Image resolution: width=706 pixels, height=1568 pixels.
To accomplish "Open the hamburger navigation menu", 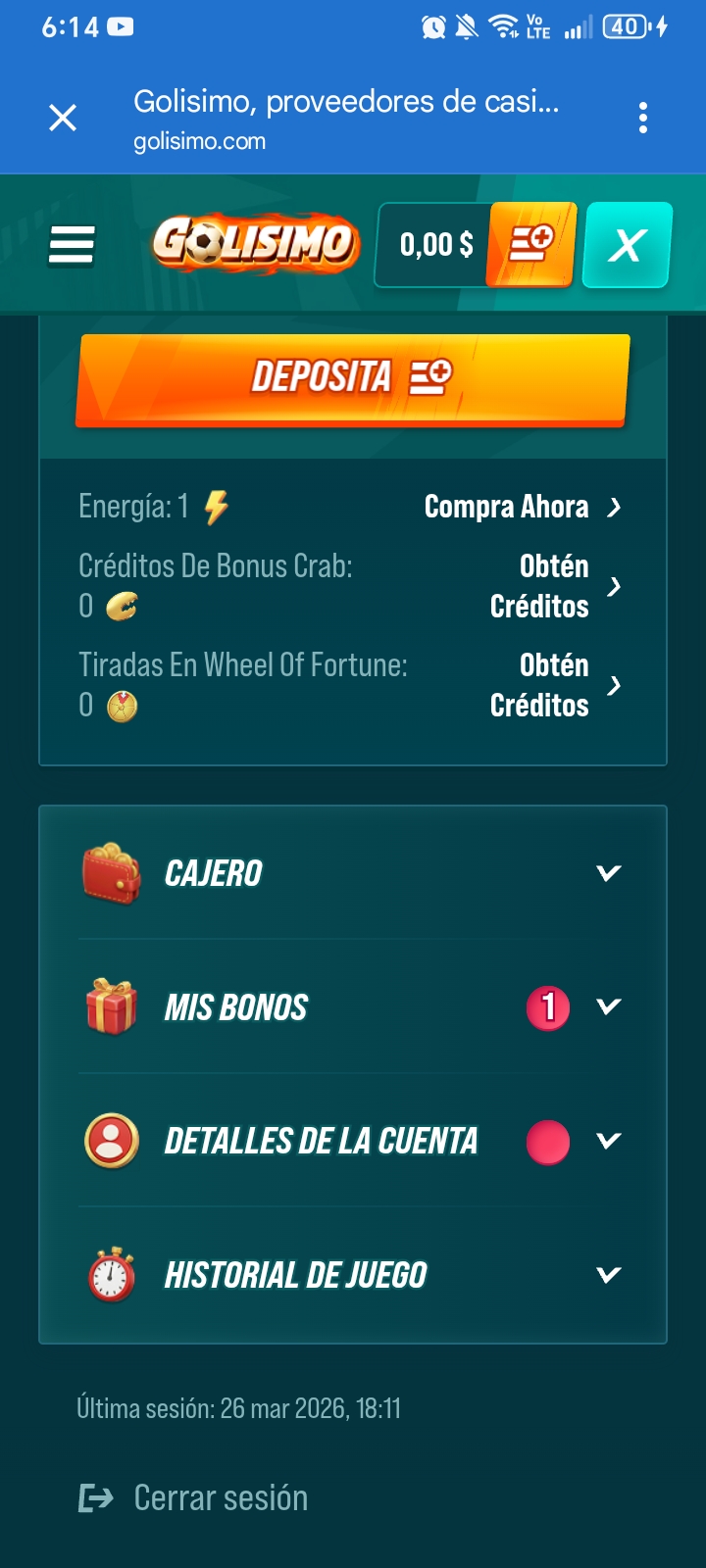I will point(72,245).
